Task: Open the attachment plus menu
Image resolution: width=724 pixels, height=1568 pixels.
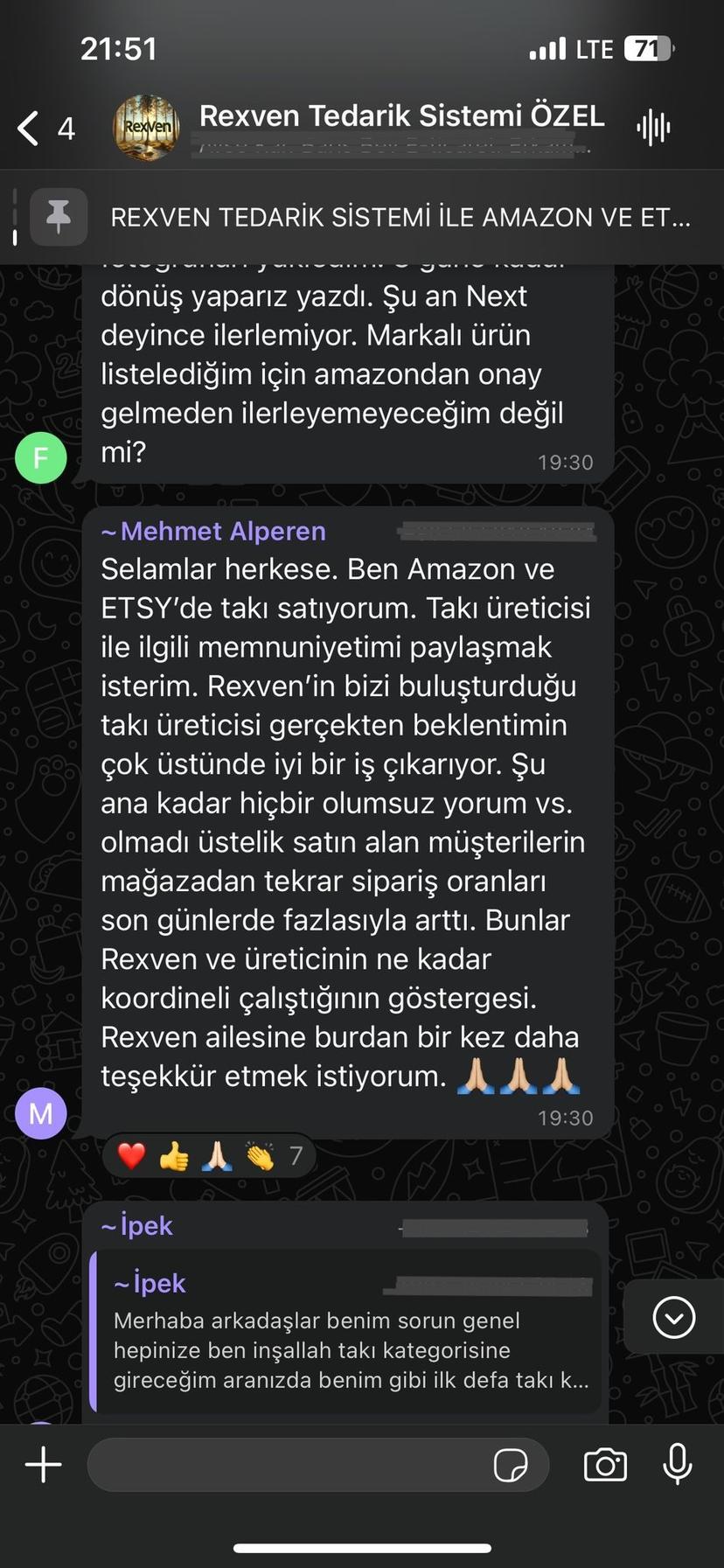Action: pyautogui.click(x=43, y=1465)
